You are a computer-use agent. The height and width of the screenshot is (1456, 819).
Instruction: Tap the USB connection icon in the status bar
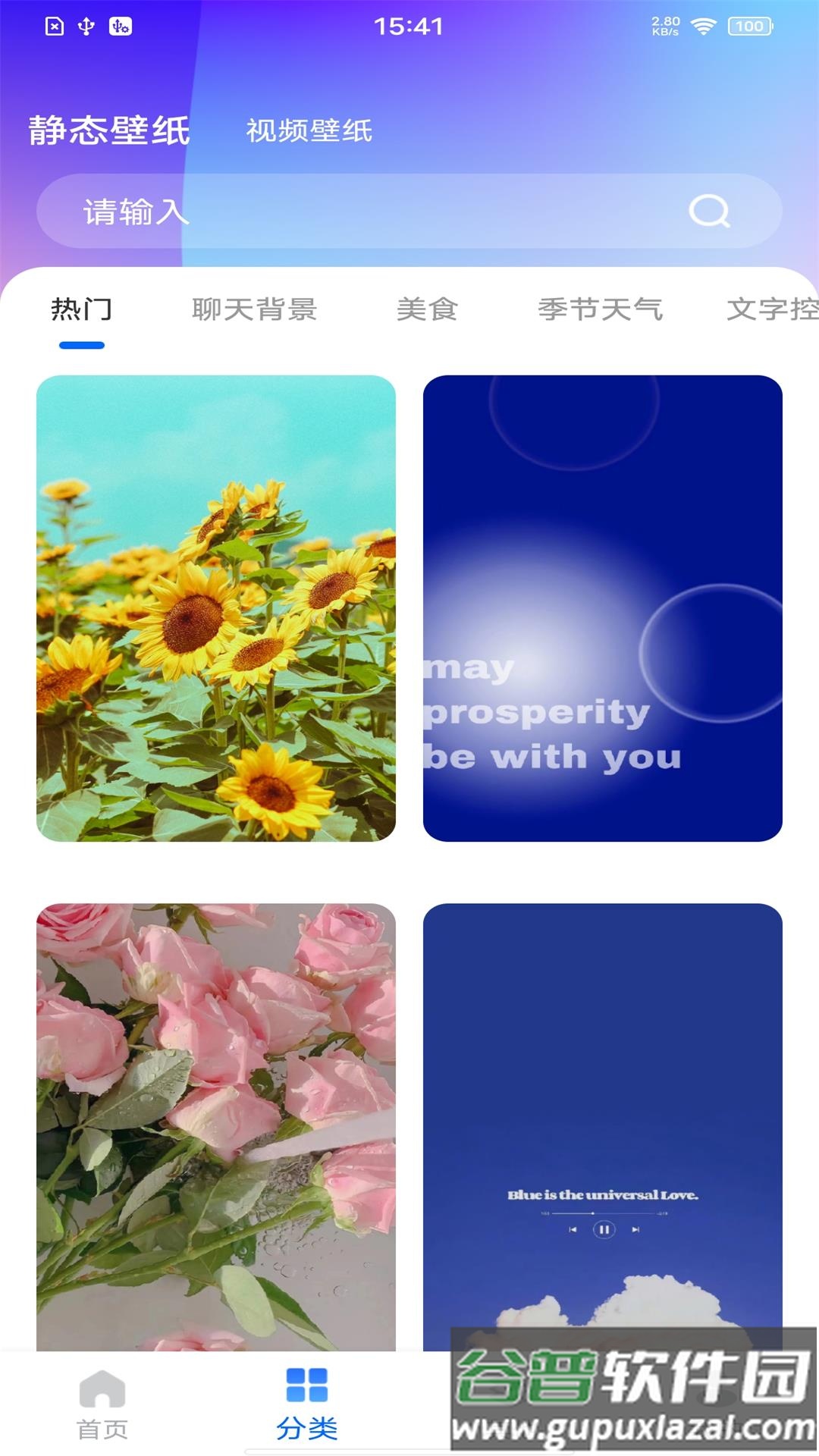pyautogui.click(x=87, y=25)
